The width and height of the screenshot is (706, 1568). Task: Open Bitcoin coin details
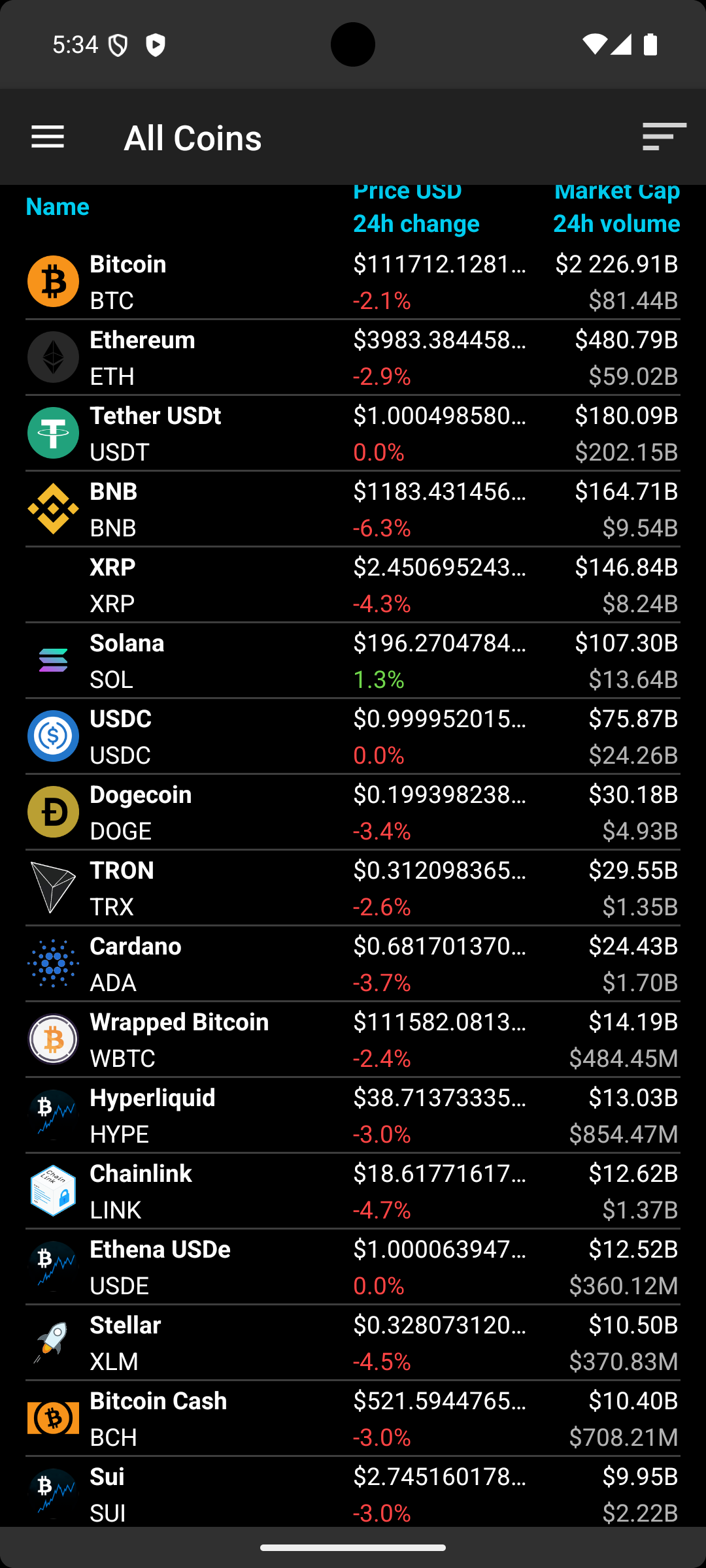pos(353,282)
